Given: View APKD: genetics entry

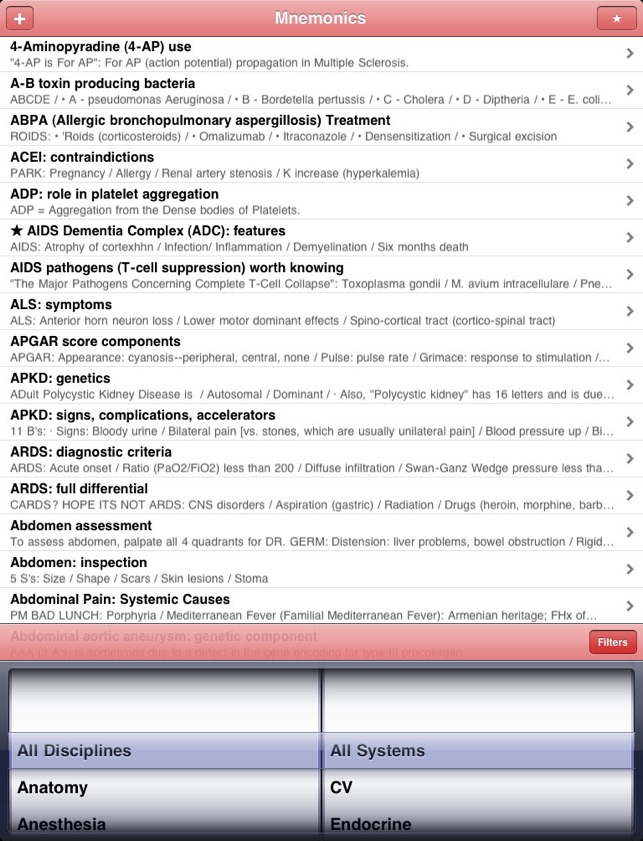Looking at the screenshot, I should pyautogui.click(x=310, y=385).
